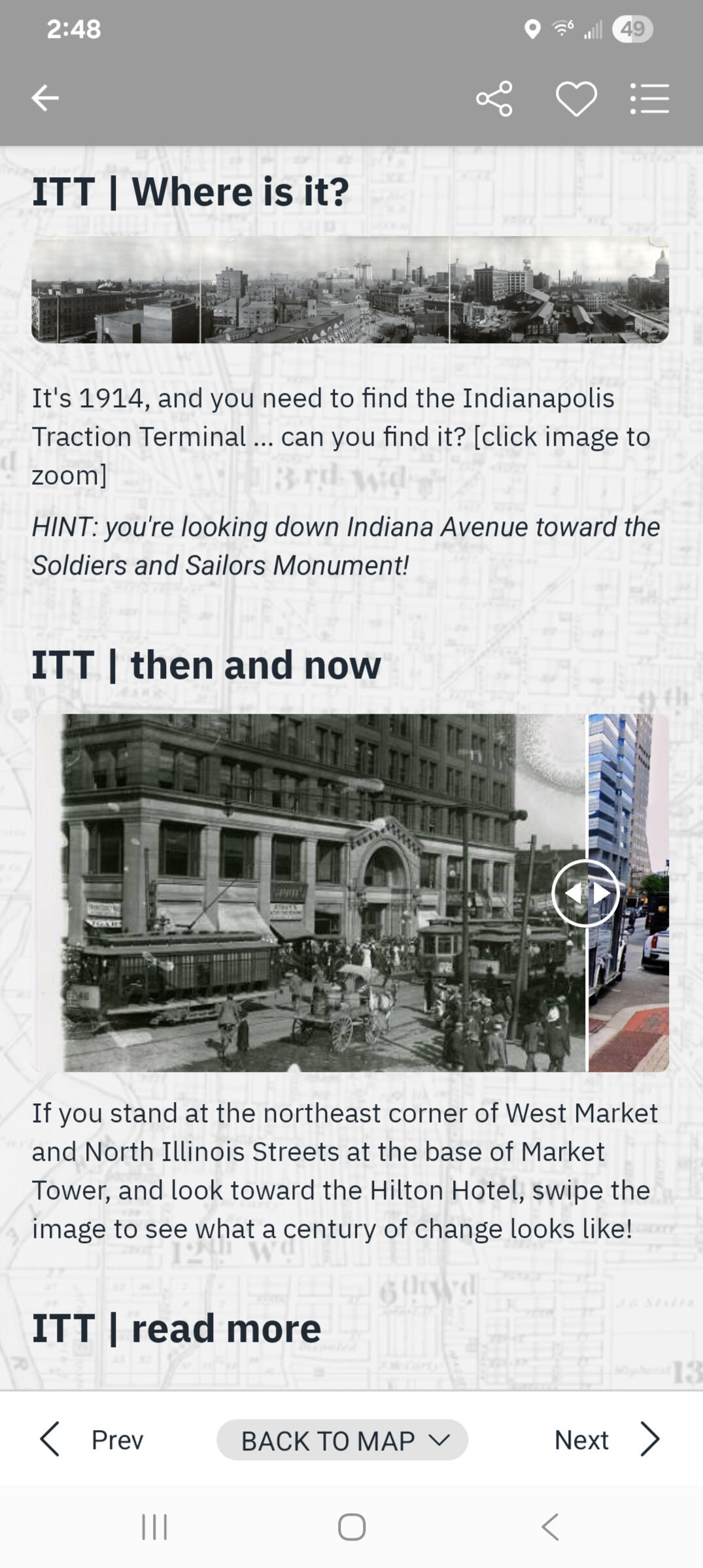Zoom the 1914 Indianapolis panorama image
The image size is (703, 1568).
click(x=350, y=290)
